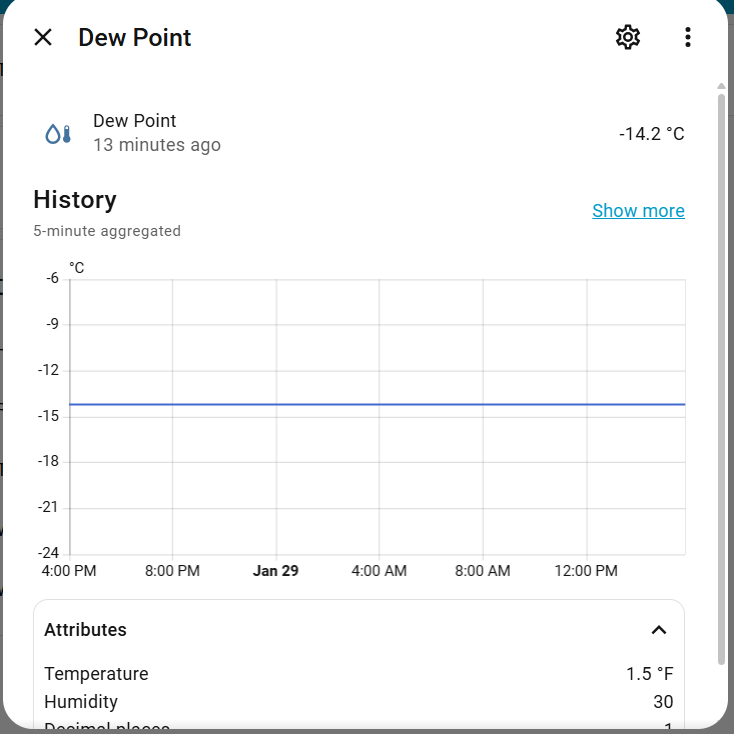The width and height of the screenshot is (734, 734).
Task: Collapse the Attributes section
Action: click(658, 630)
